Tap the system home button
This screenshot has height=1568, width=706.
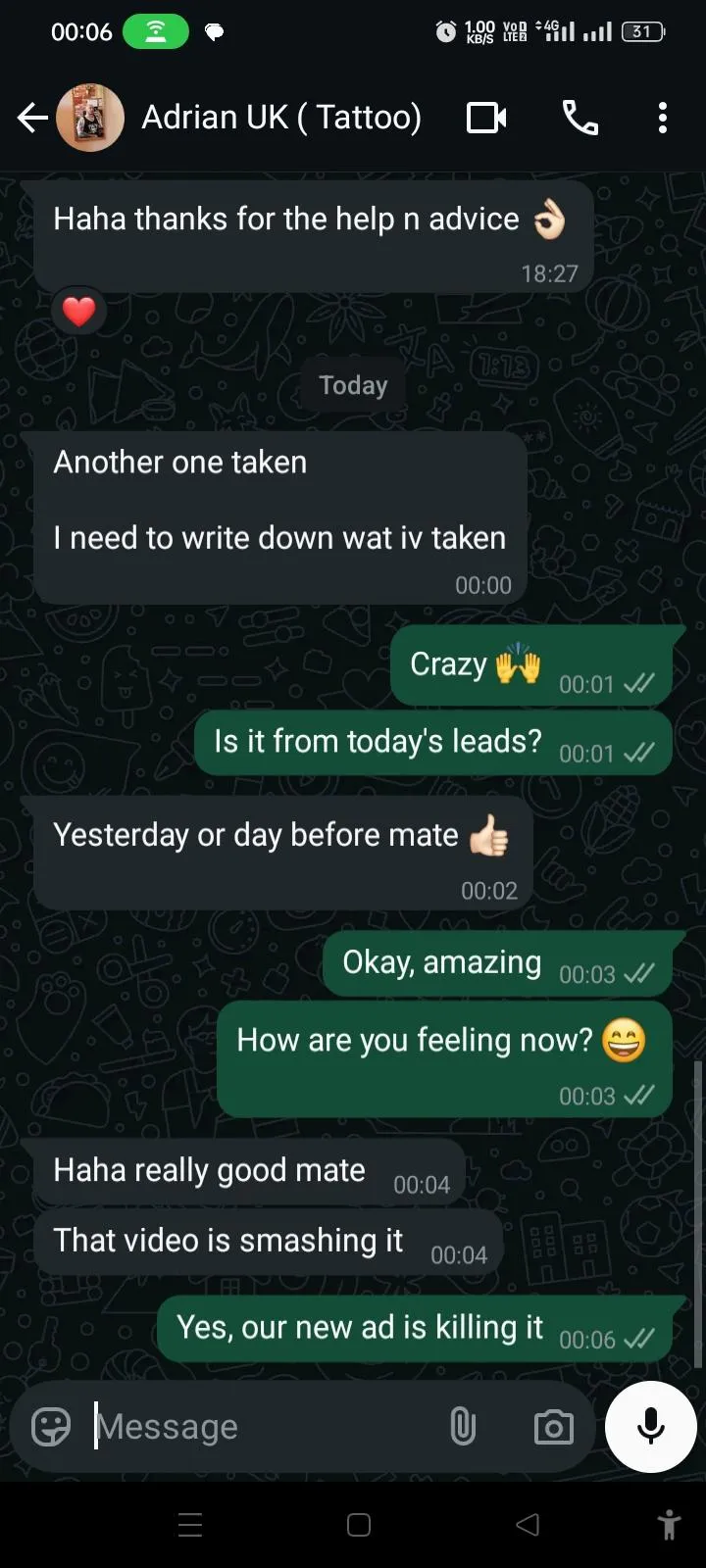[x=359, y=1525]
